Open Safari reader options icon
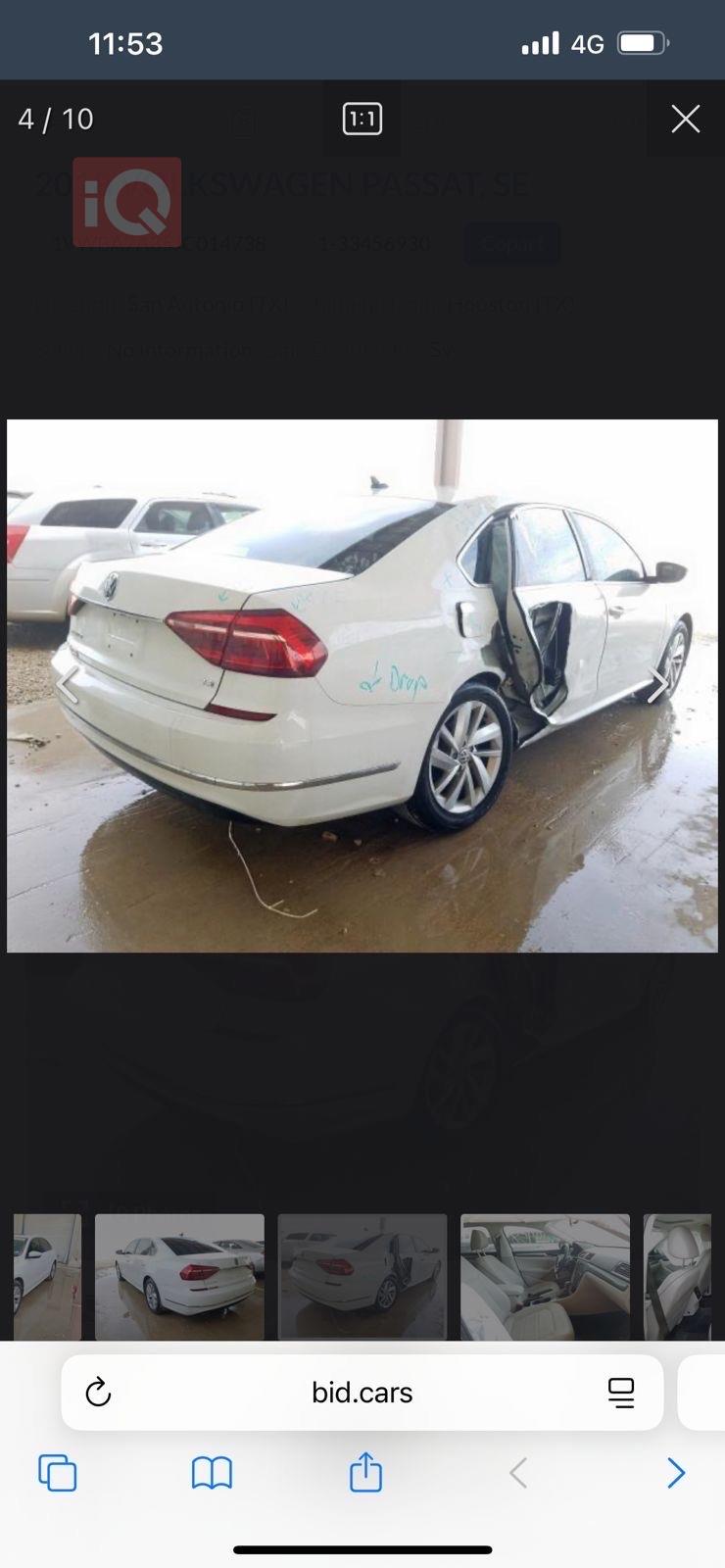This screenshot has height=1568, width=725. 621,1392
